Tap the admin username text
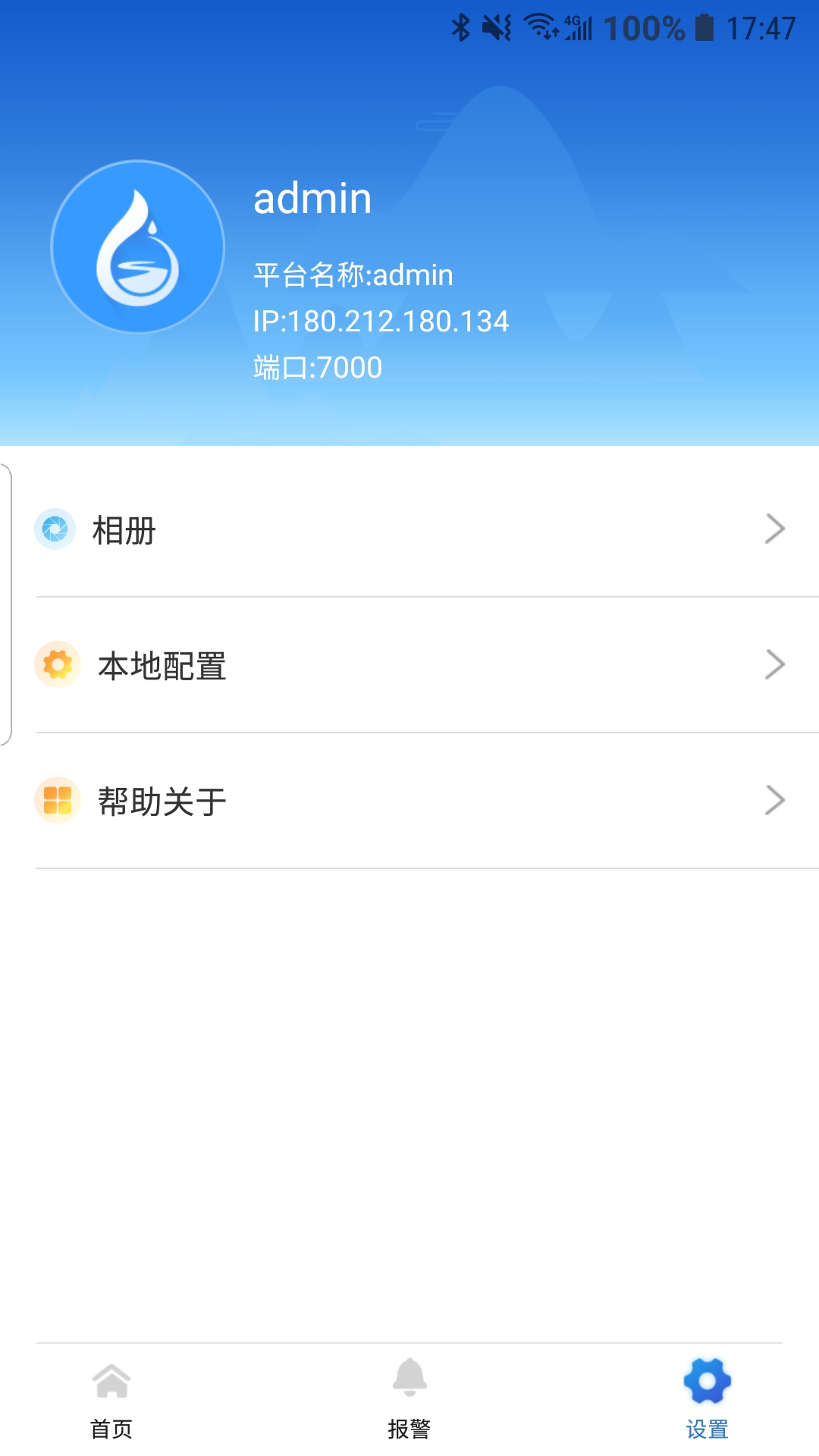The image size is (819, 1456). click(x=312, y=199)
